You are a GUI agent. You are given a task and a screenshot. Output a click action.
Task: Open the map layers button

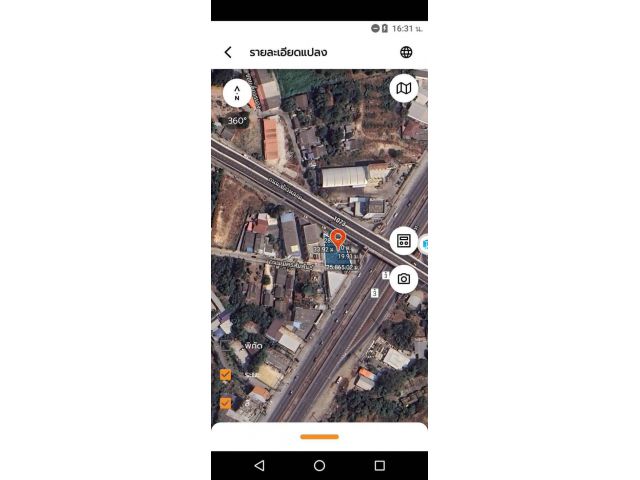(x=404, y=88)
